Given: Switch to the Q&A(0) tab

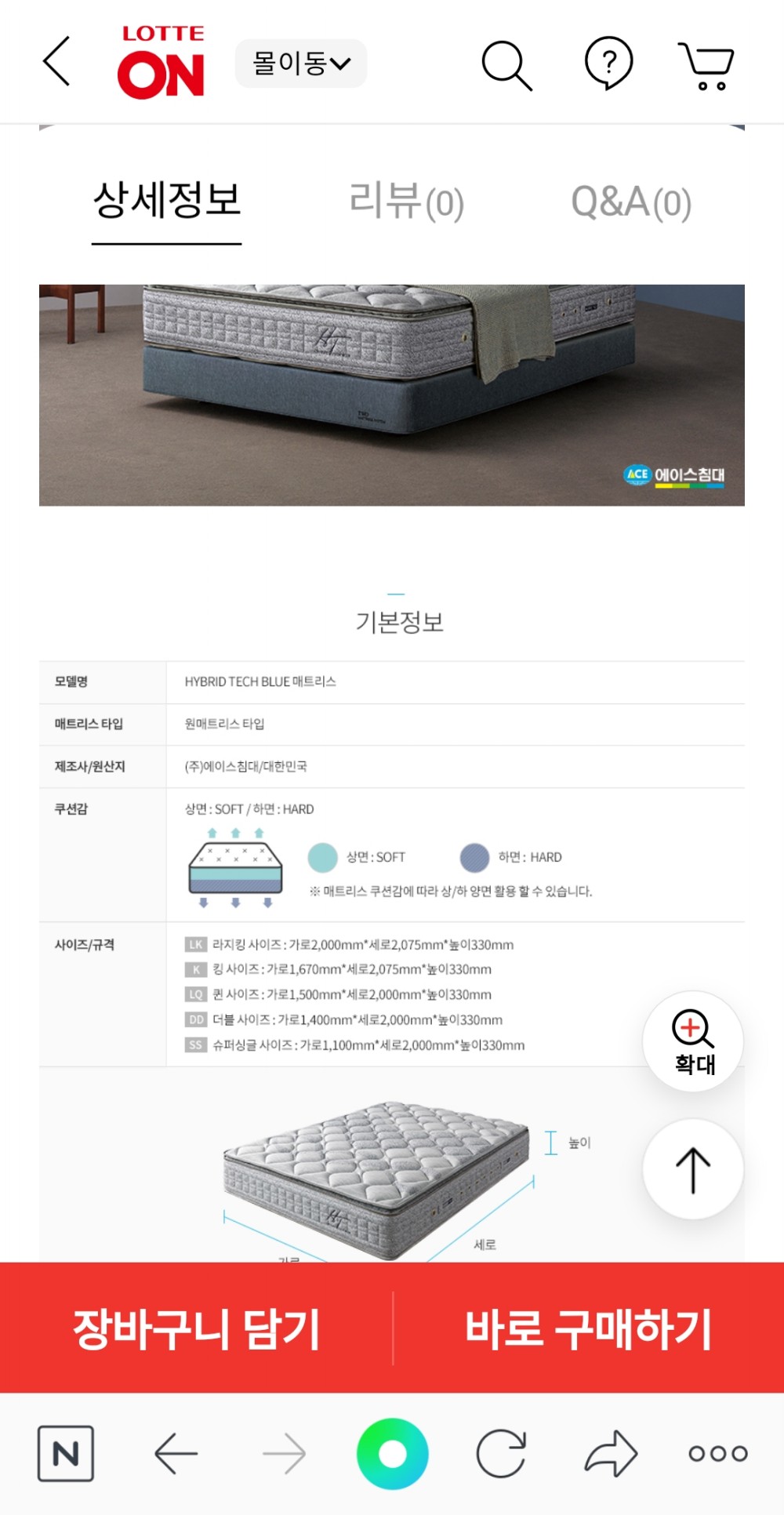Looking at the screenshot, I should pyautogui.click(x=631, y=202).
